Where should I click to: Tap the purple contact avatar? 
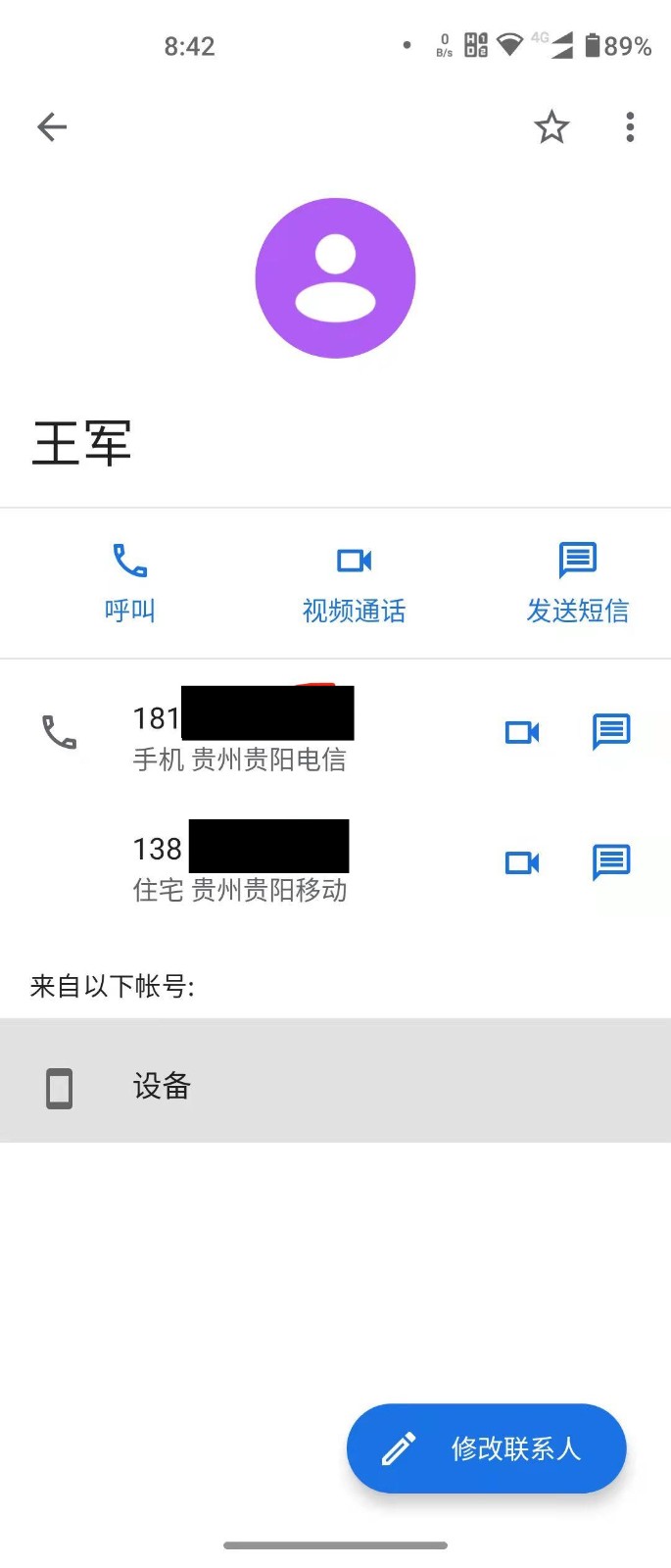[335, 278]
